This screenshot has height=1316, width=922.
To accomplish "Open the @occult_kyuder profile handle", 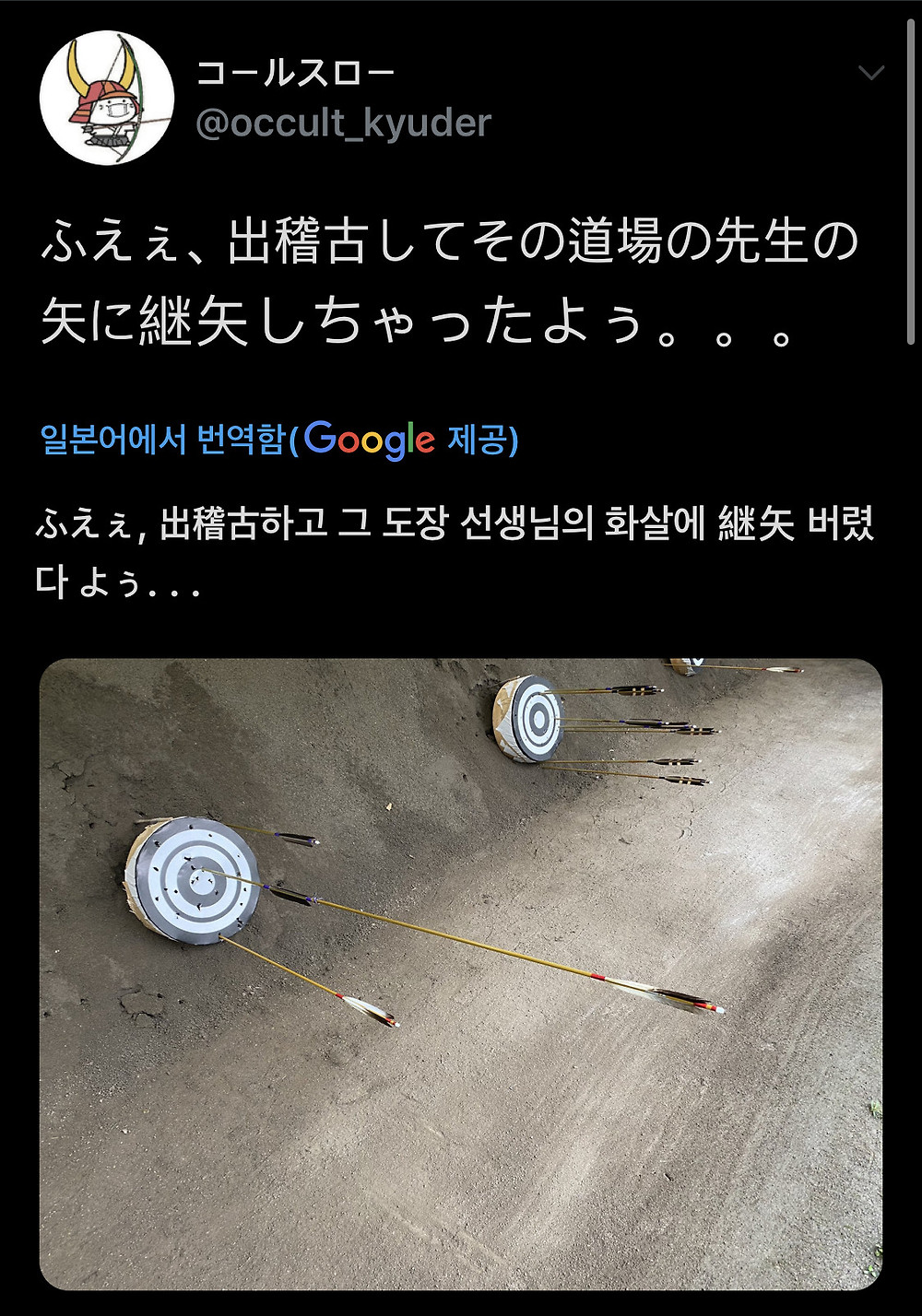I will point(343,123).
